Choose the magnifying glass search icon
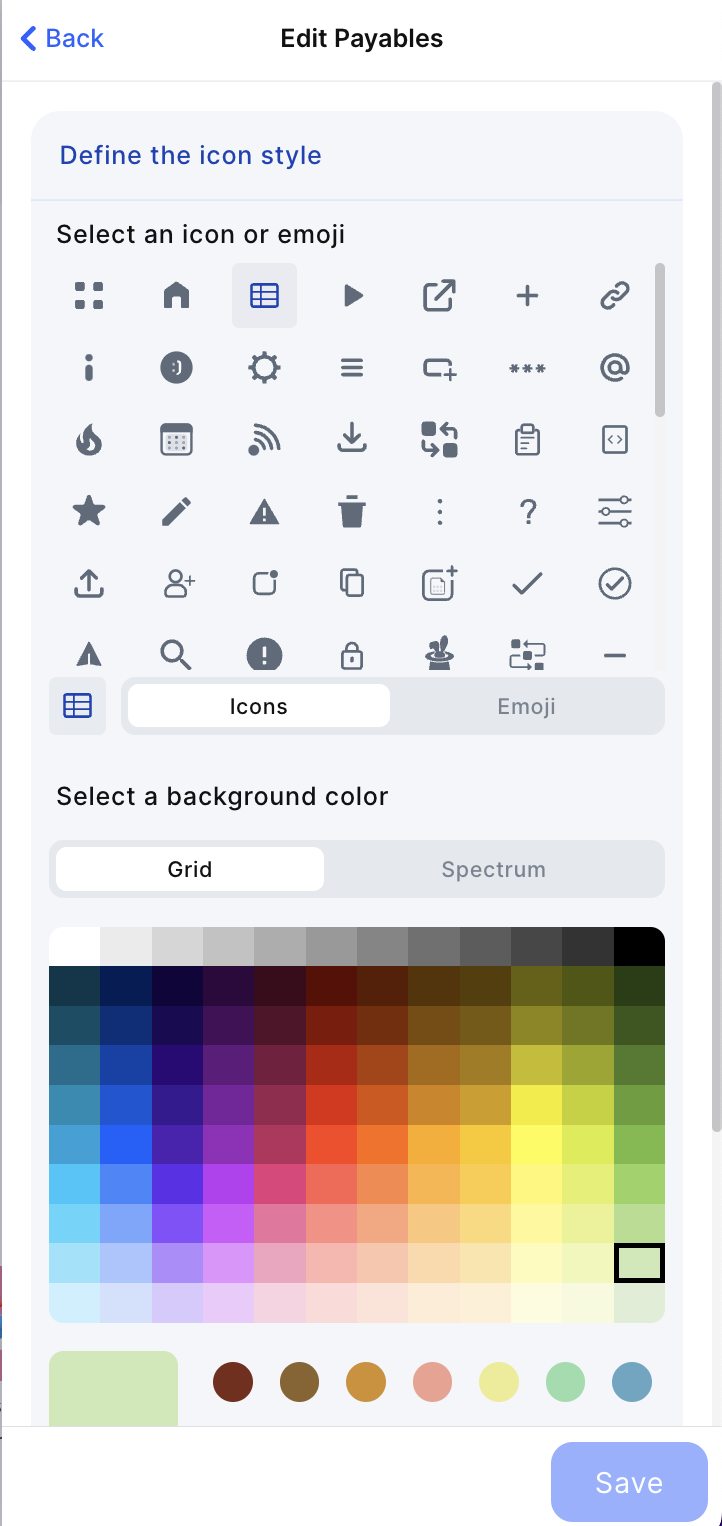The image size is (722, 1526). pyautogui.click(x=176, y=655)
